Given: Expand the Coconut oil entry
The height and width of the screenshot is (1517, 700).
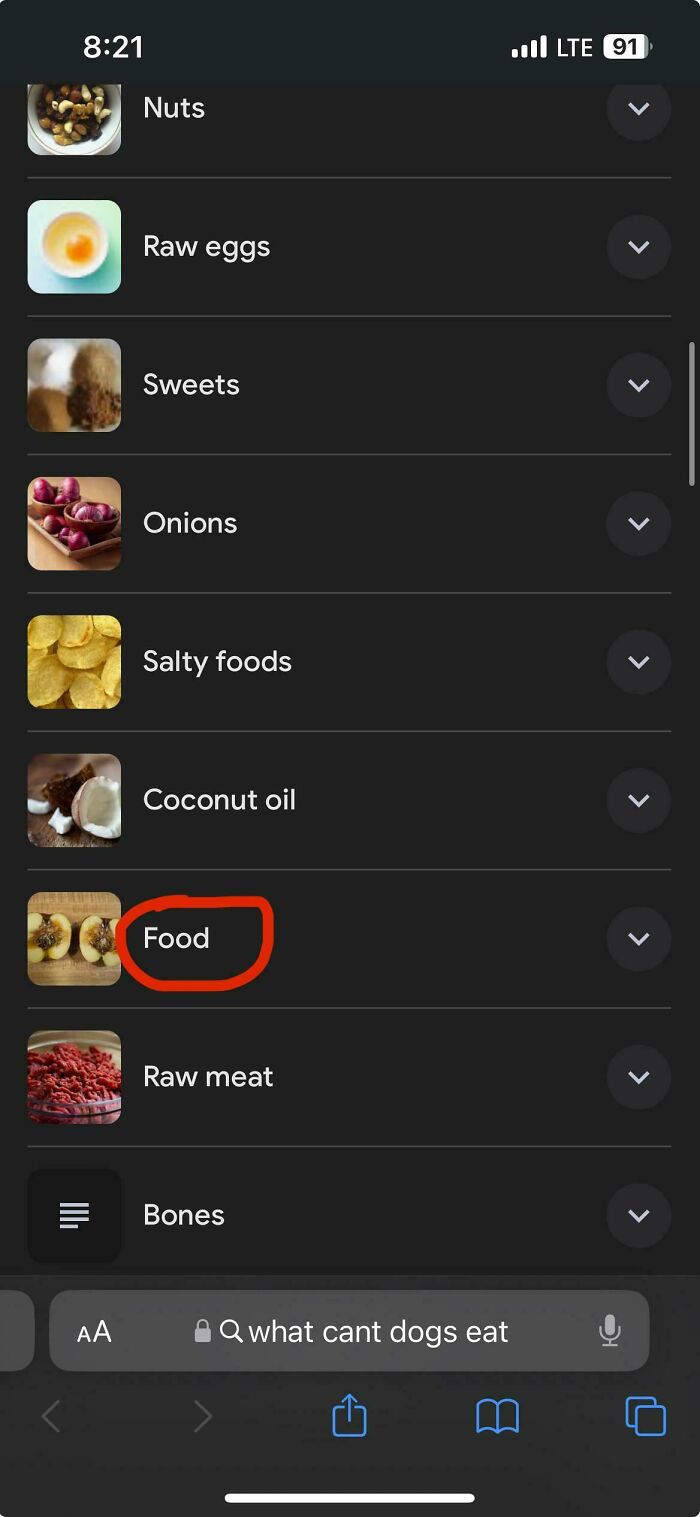Looking at the screenshot, I should pyautogui.click(x=638, y=800).
